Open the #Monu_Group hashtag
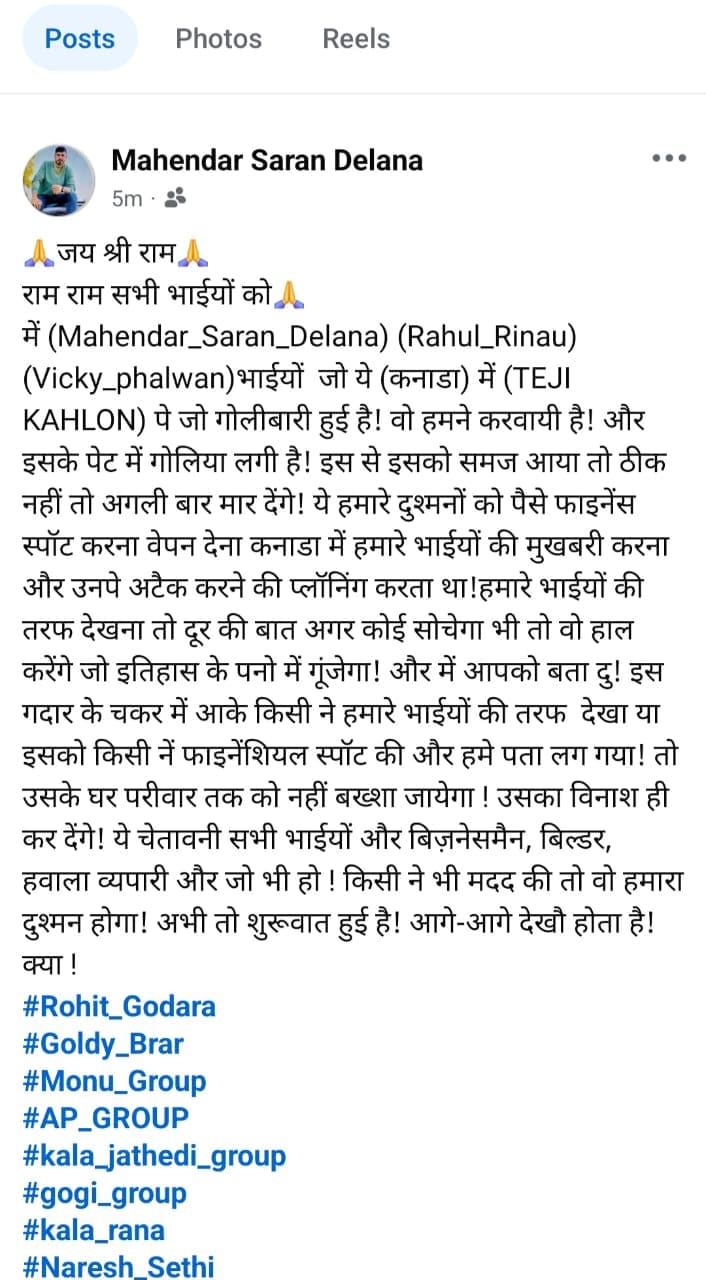 [114, 1081]
